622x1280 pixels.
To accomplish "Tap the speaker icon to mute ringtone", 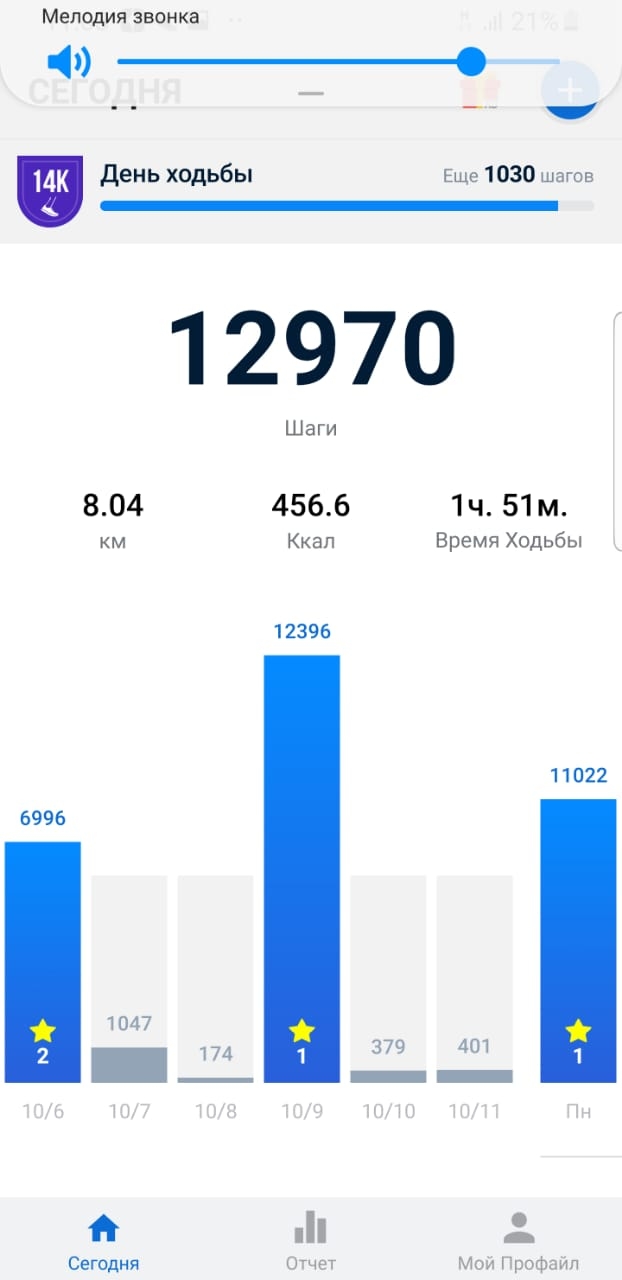I will (x=69, y=64).
